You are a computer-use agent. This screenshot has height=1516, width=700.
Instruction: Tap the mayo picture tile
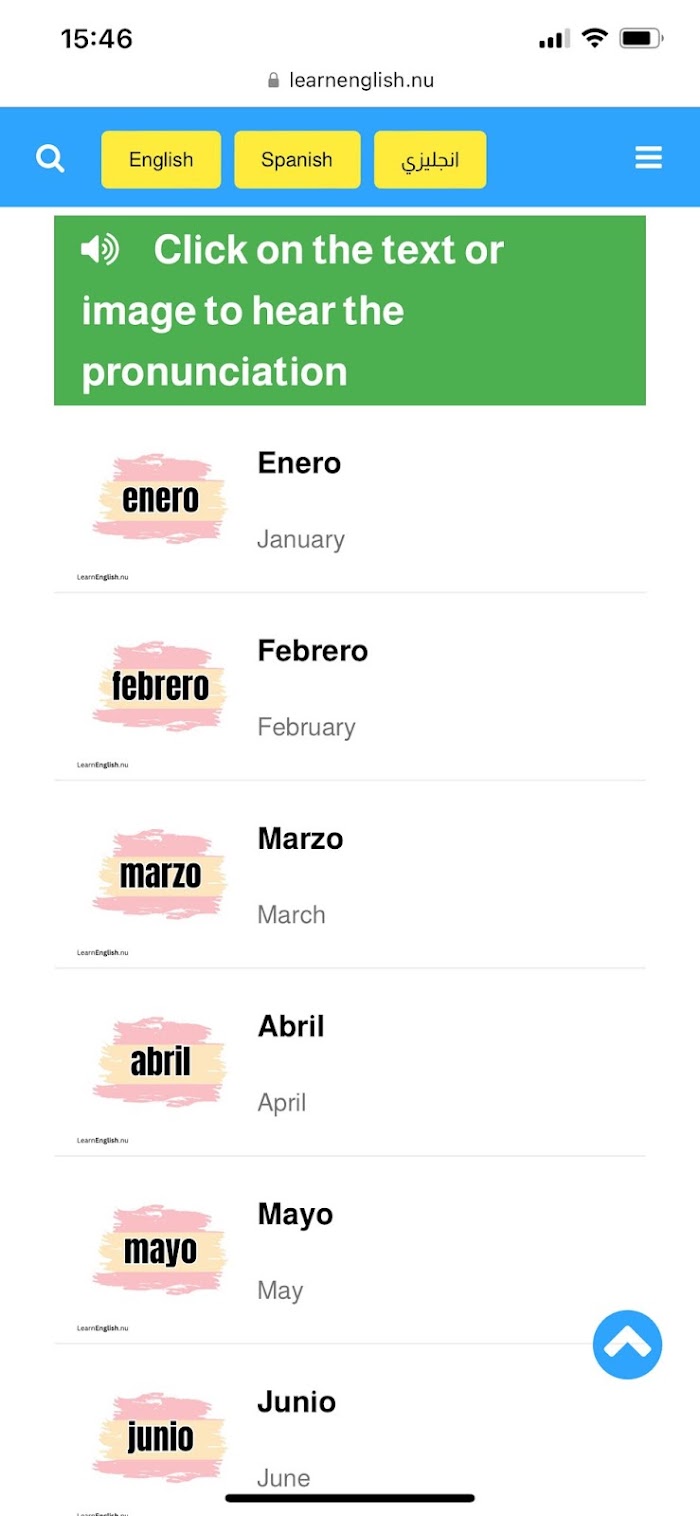pyautogui.click(x=160, y=1250)
